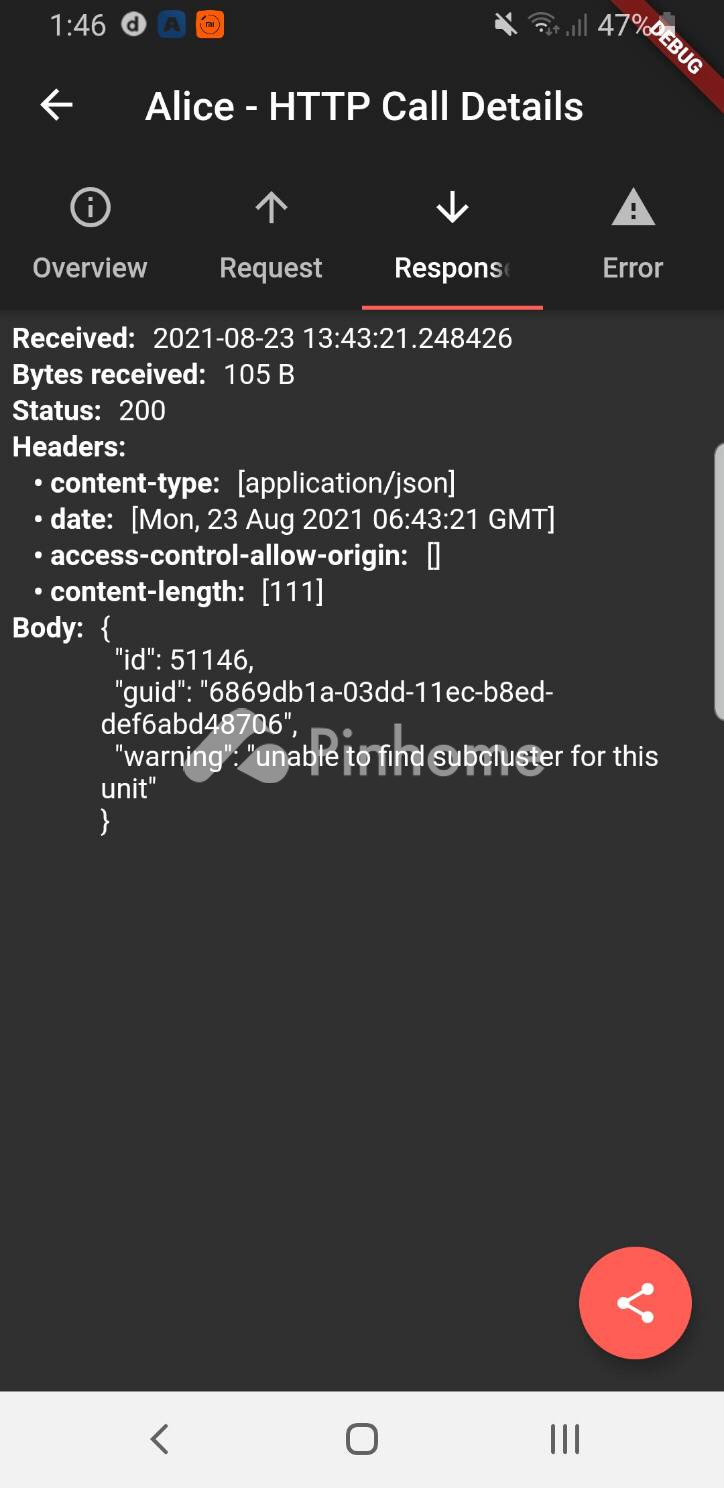The height and width of the screenshot is (1488, 724).
Task: Tap the system back button
Action: click(159, 1439)
